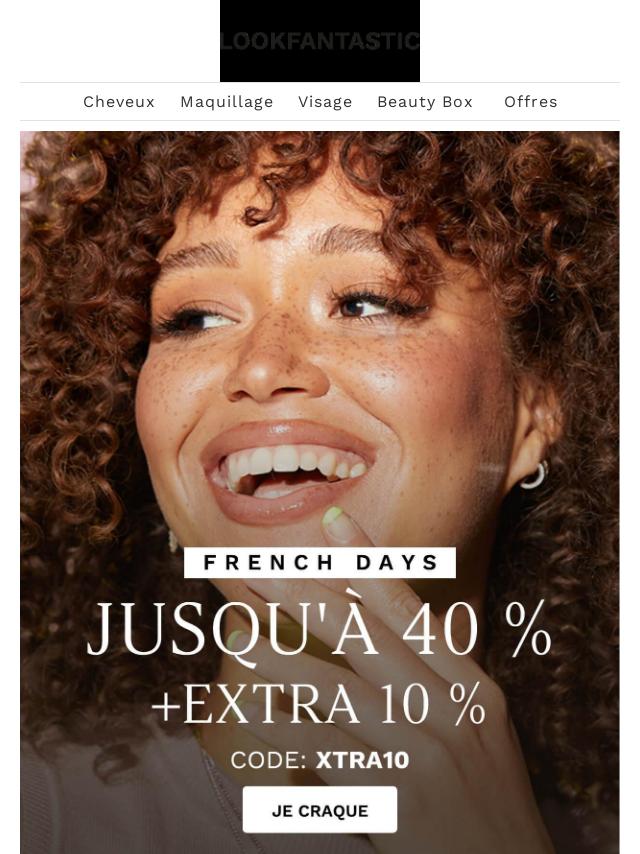Screen dimensions: 640x854
Task: Tap the JE CRAQUE button
Action: click(x=320, y=810)
